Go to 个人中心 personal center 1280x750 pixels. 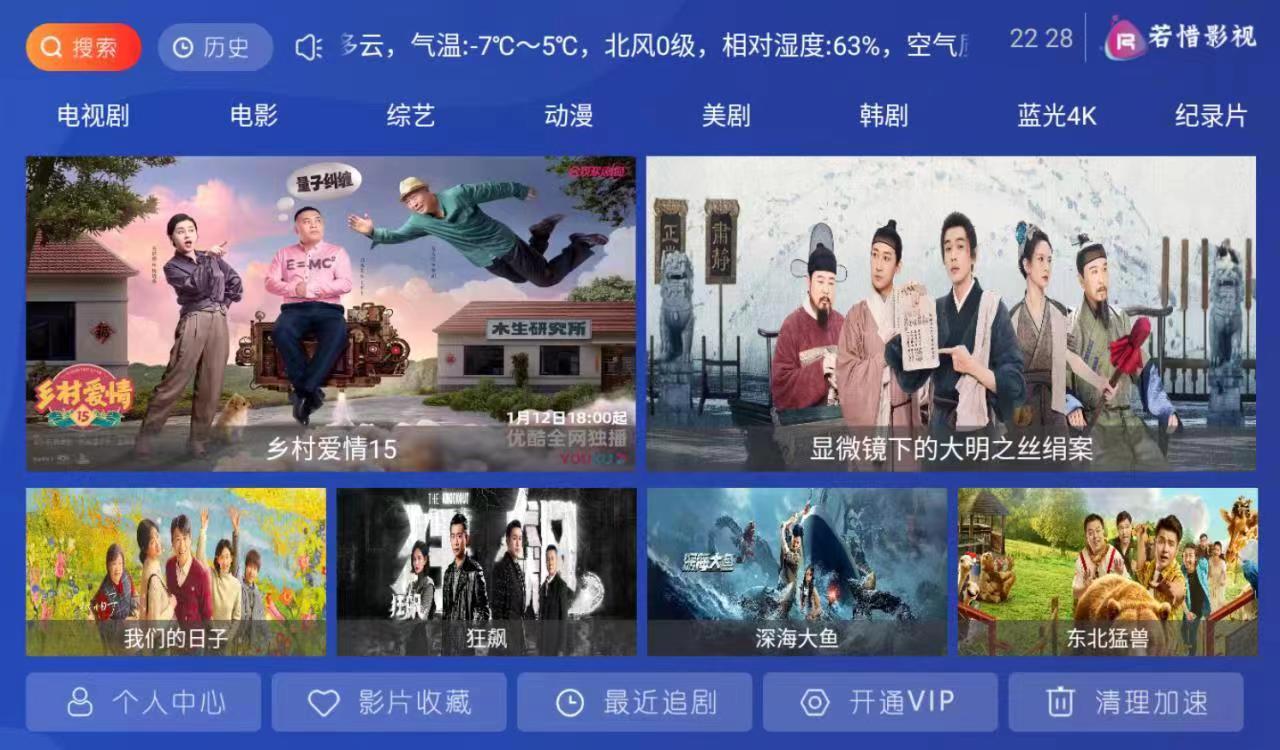pyautogui.click(x=143, y=702)
